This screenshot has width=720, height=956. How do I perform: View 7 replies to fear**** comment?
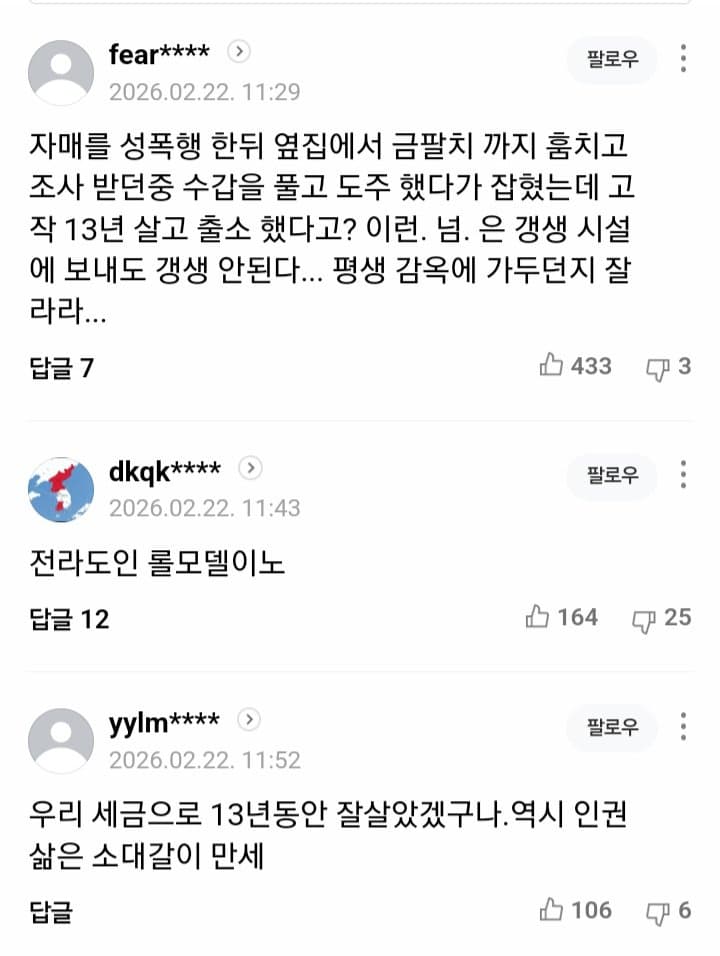pos(62,368)
